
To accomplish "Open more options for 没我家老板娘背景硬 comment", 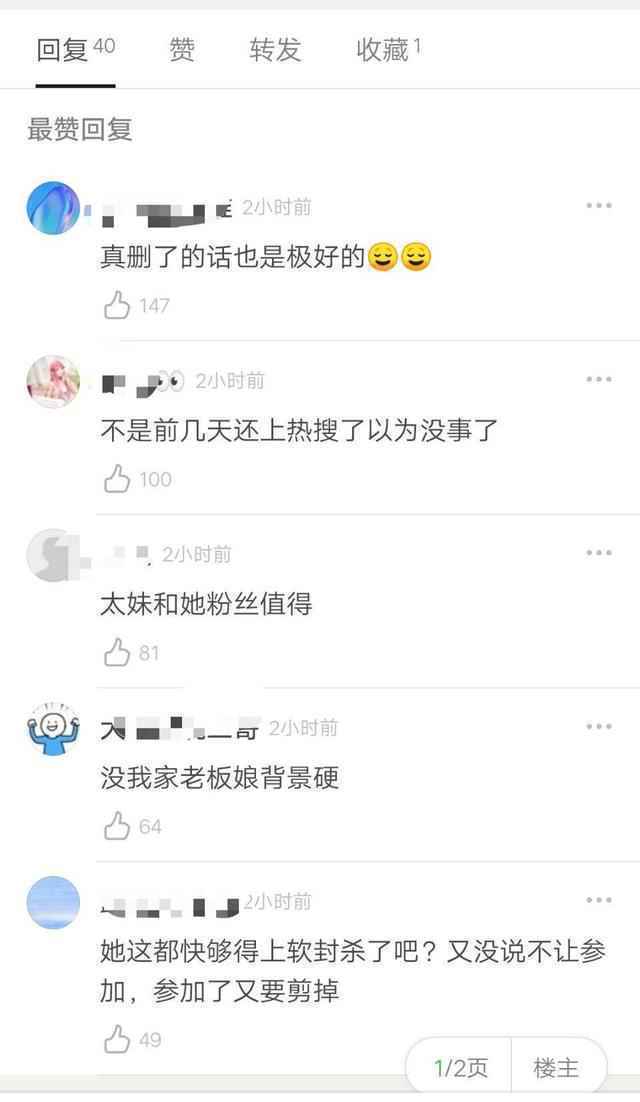I will 598,727.
